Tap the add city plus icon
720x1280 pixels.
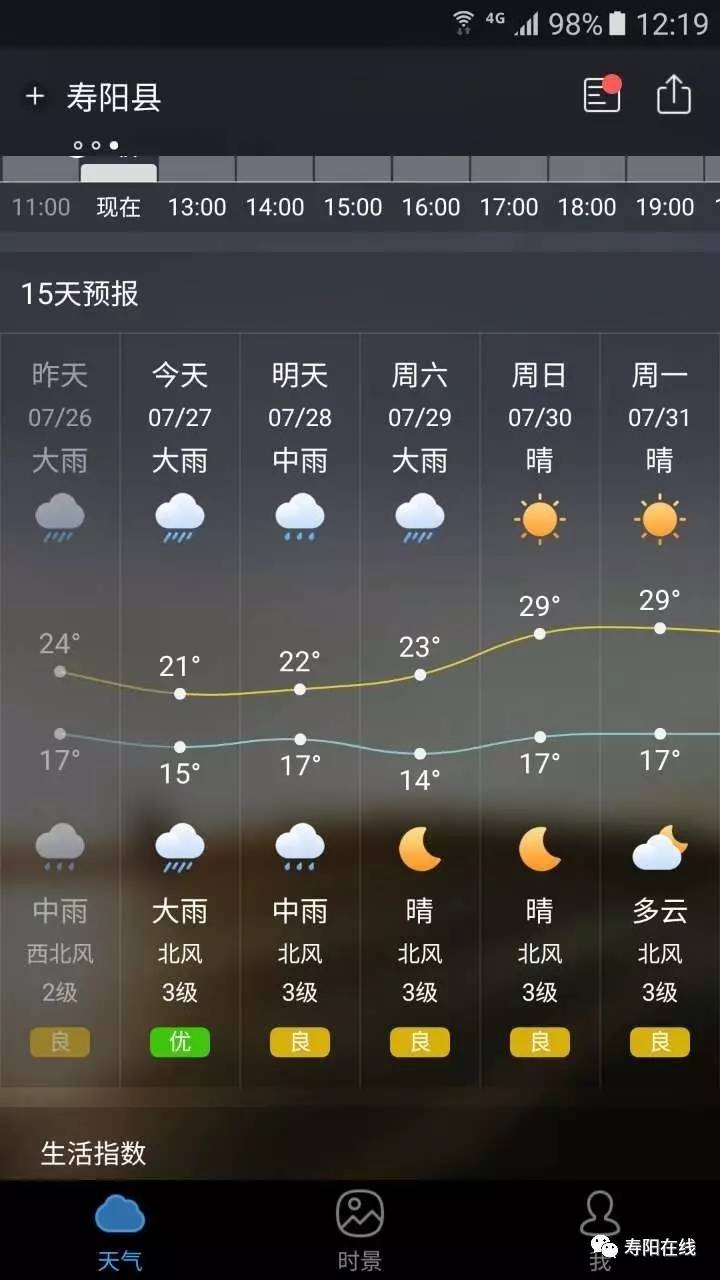[36, 97]
